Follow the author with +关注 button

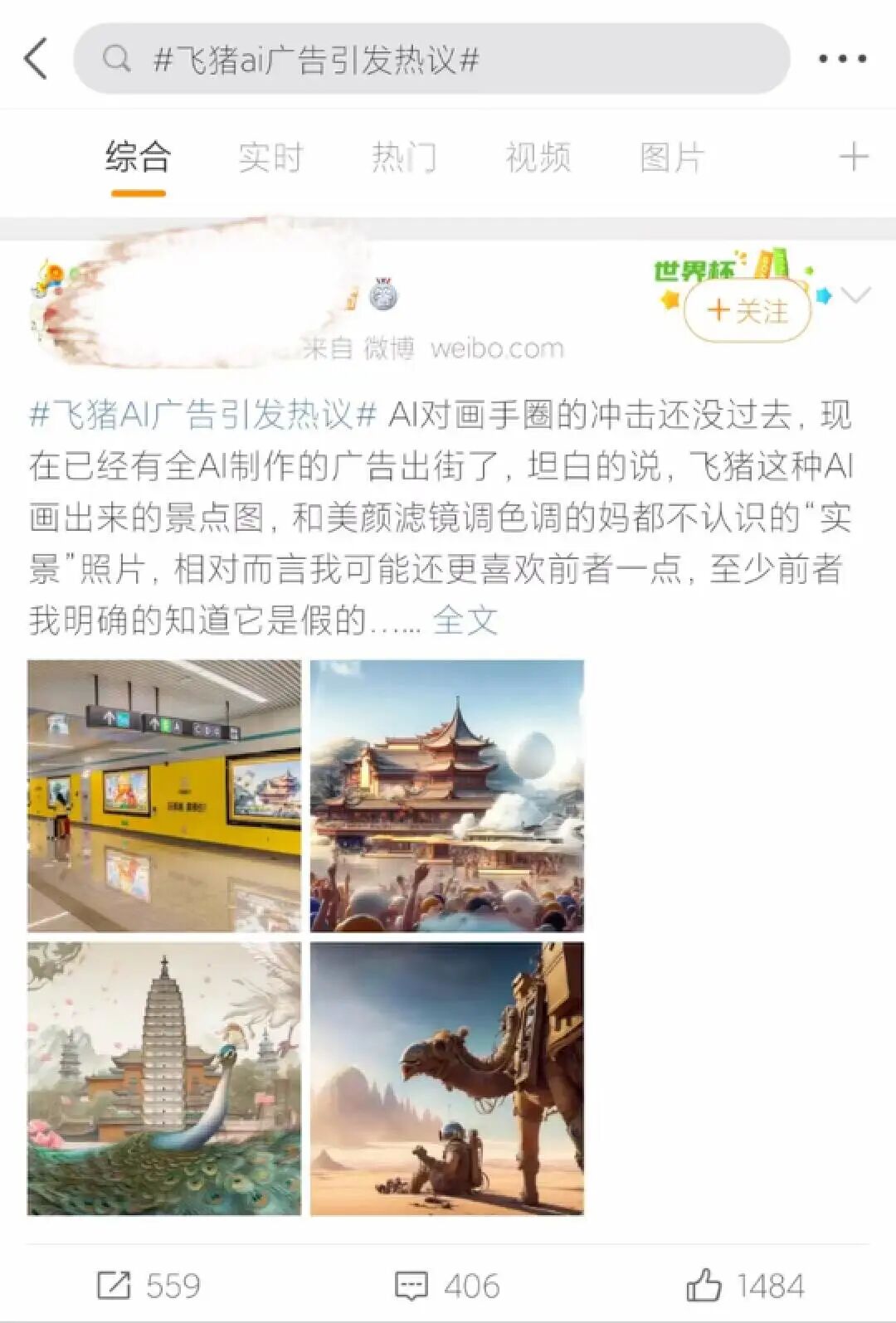pyautogui.click(x=747, y=312)
